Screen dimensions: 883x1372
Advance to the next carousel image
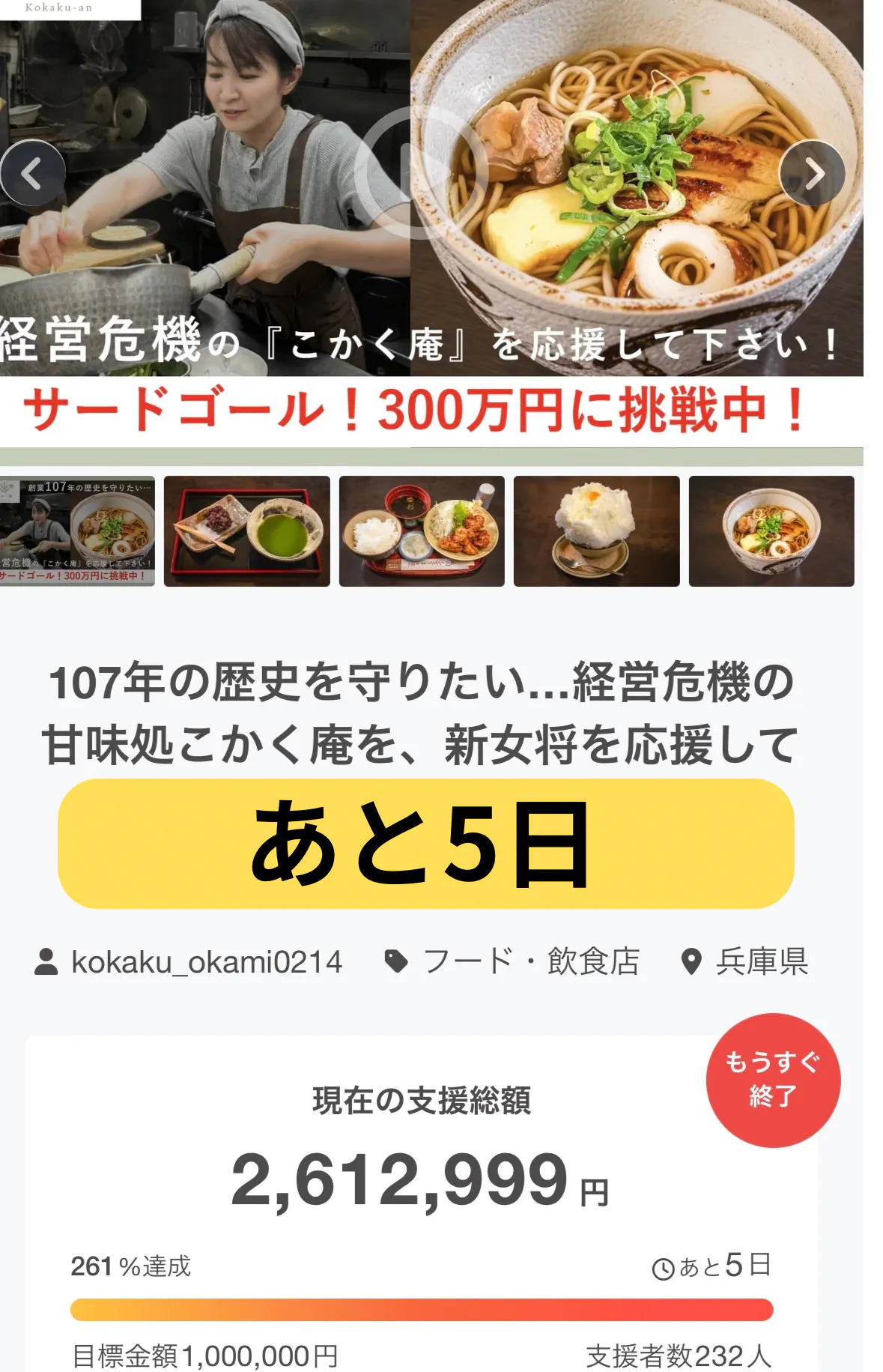pyautogui.click(x=813, y=173)
